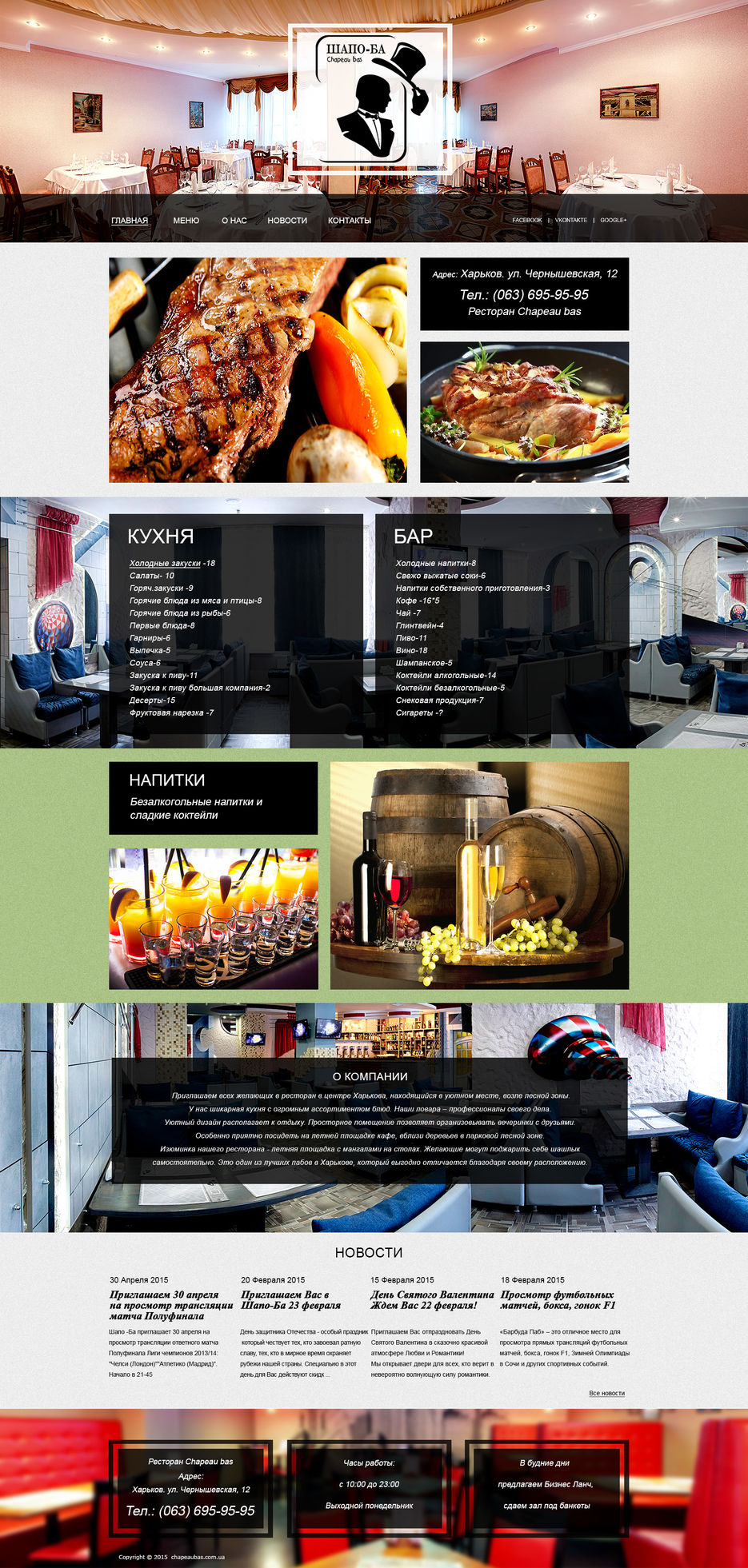Go to the МЕНЮ page
Image resolution: width=748 pixels, height=1568 pixels.
pos(186,220)
